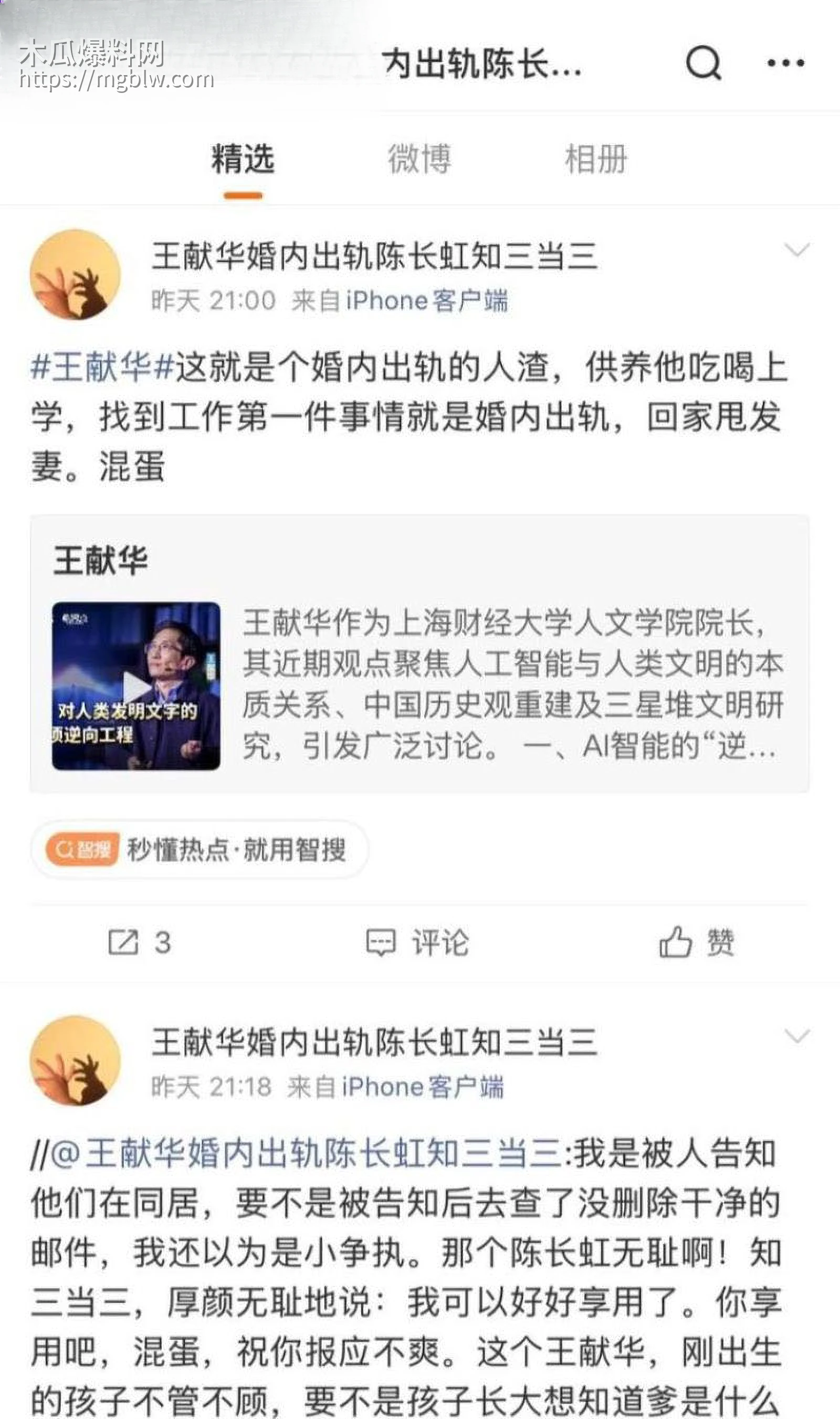Switch to the 微博 tab

421,160
